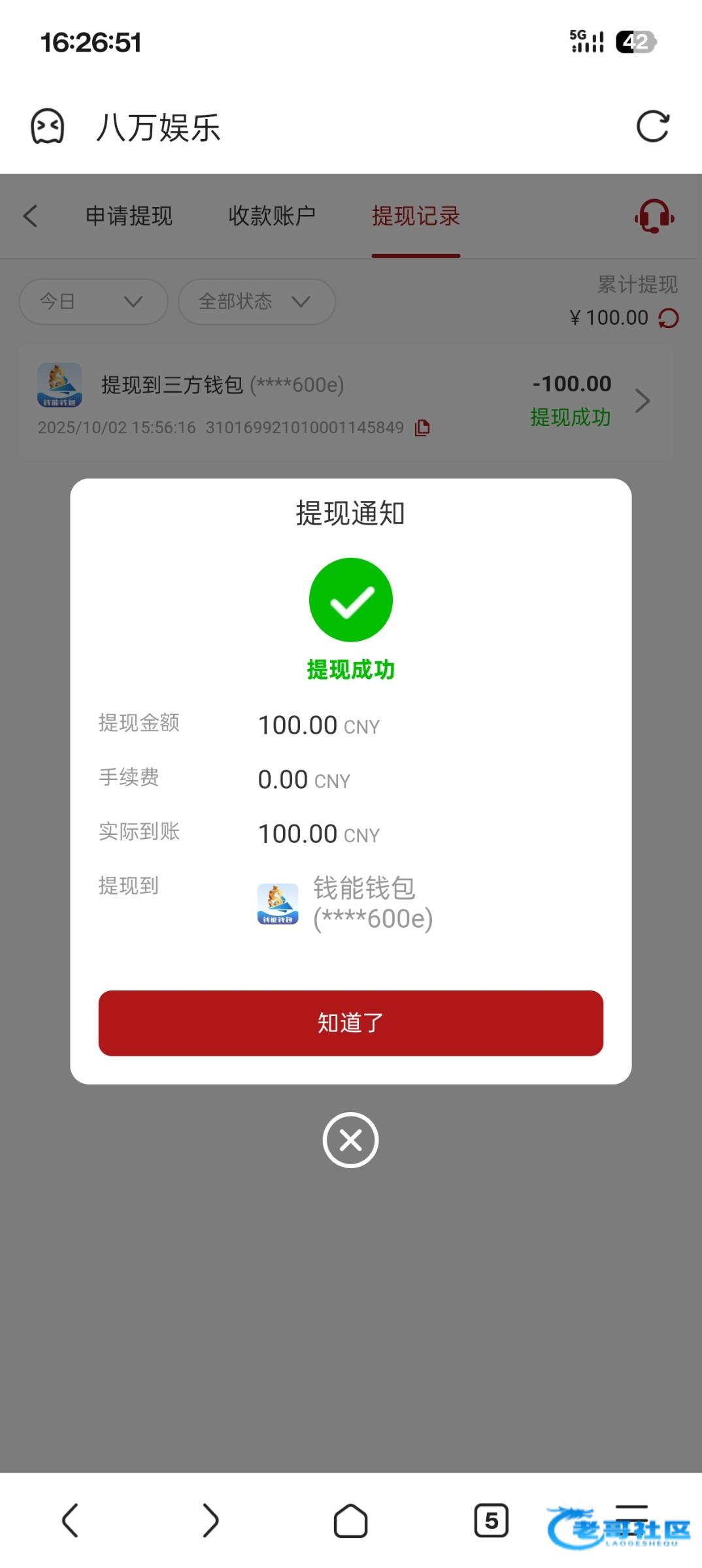This screenshot has width=702, height=1568.
Task: Copy the withdrawal order number
Action: (423, 428)
